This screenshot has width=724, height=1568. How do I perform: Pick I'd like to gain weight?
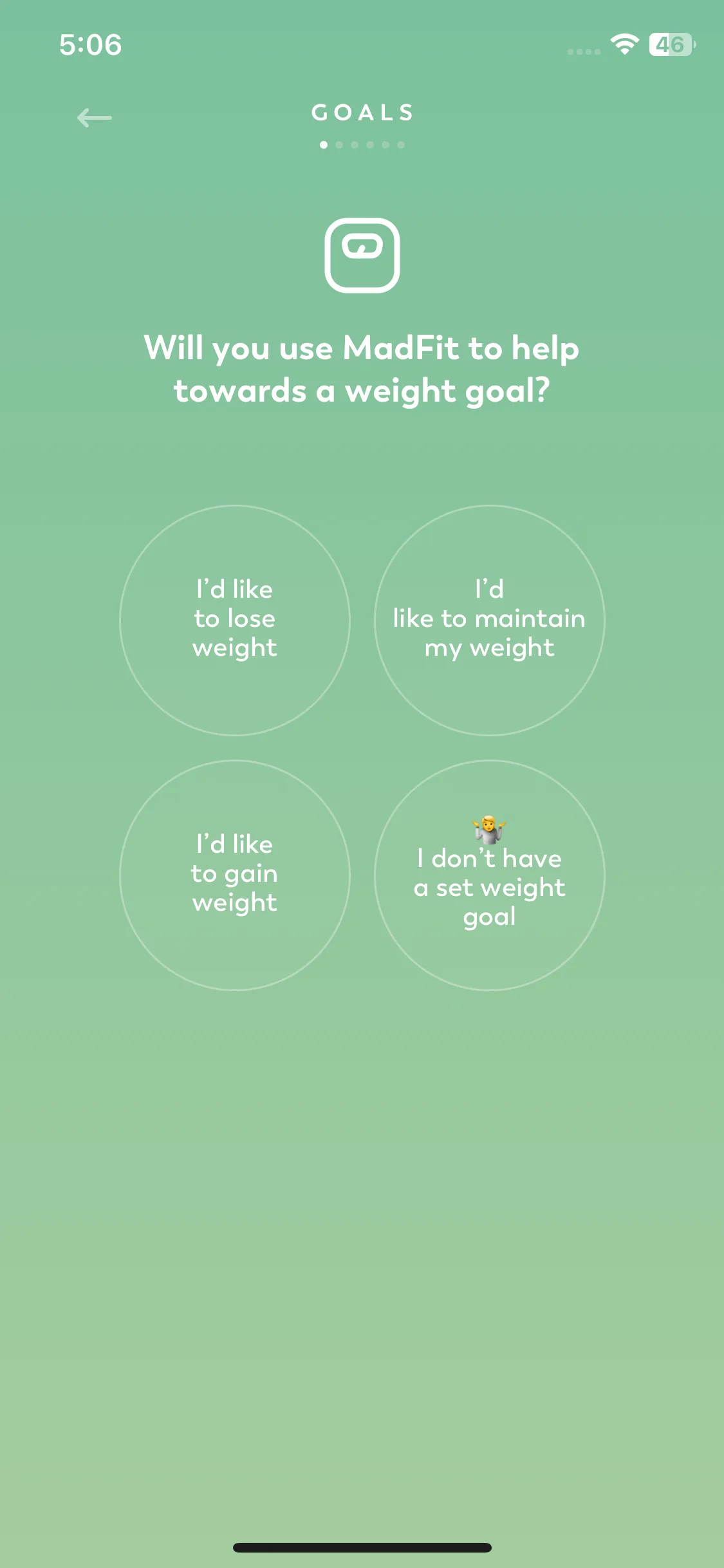tap(235, 875)
